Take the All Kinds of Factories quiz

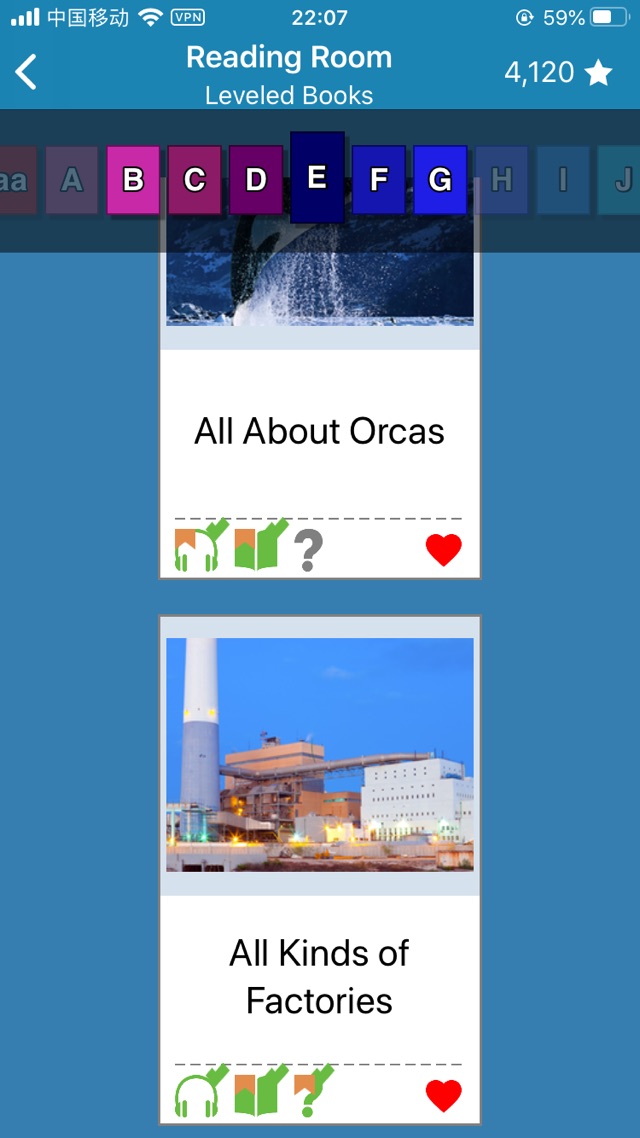coord(311,1093)
